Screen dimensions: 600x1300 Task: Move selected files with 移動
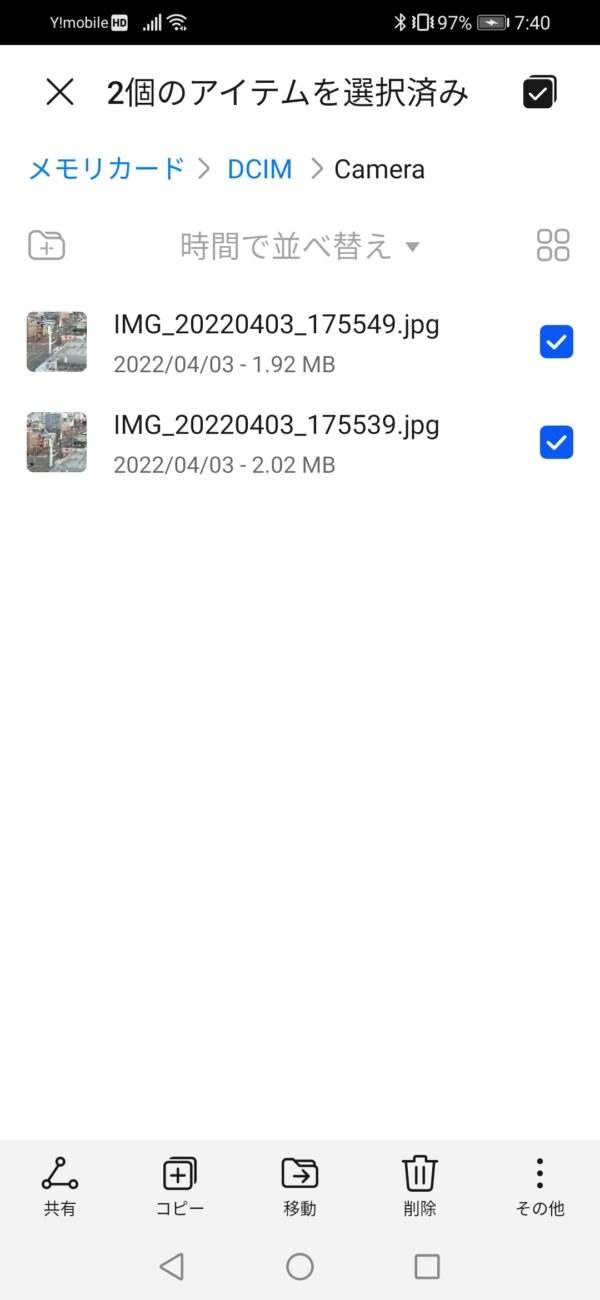click(x=299, y=1186)
